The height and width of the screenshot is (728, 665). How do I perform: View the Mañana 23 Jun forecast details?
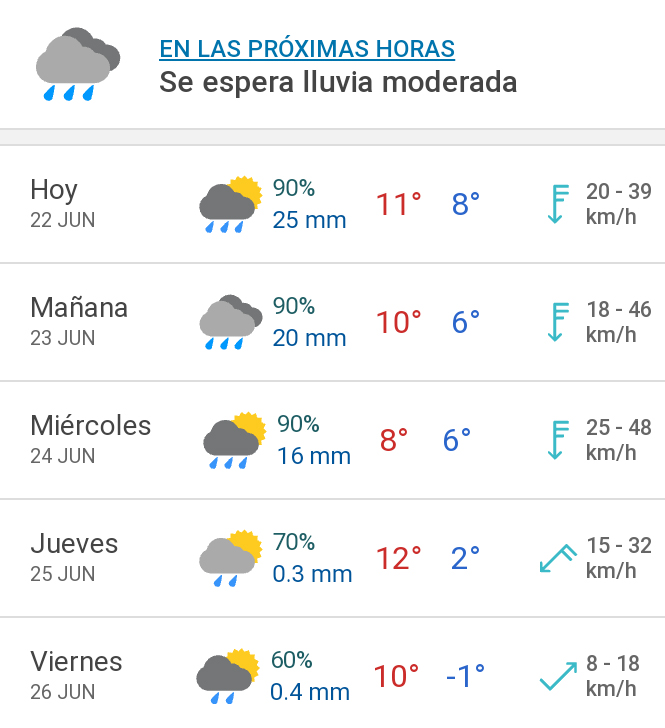(332, 322)
